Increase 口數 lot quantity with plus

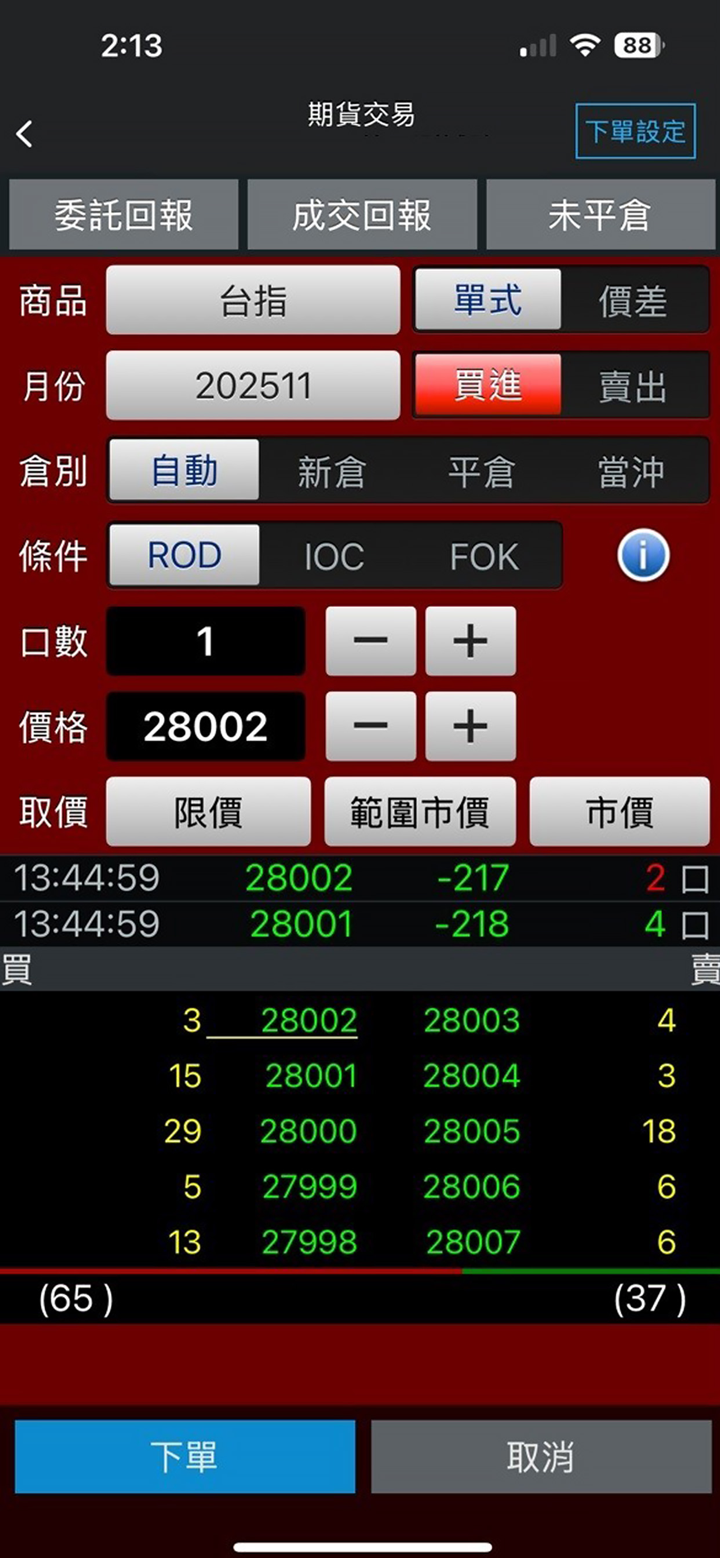click(470, 642)
